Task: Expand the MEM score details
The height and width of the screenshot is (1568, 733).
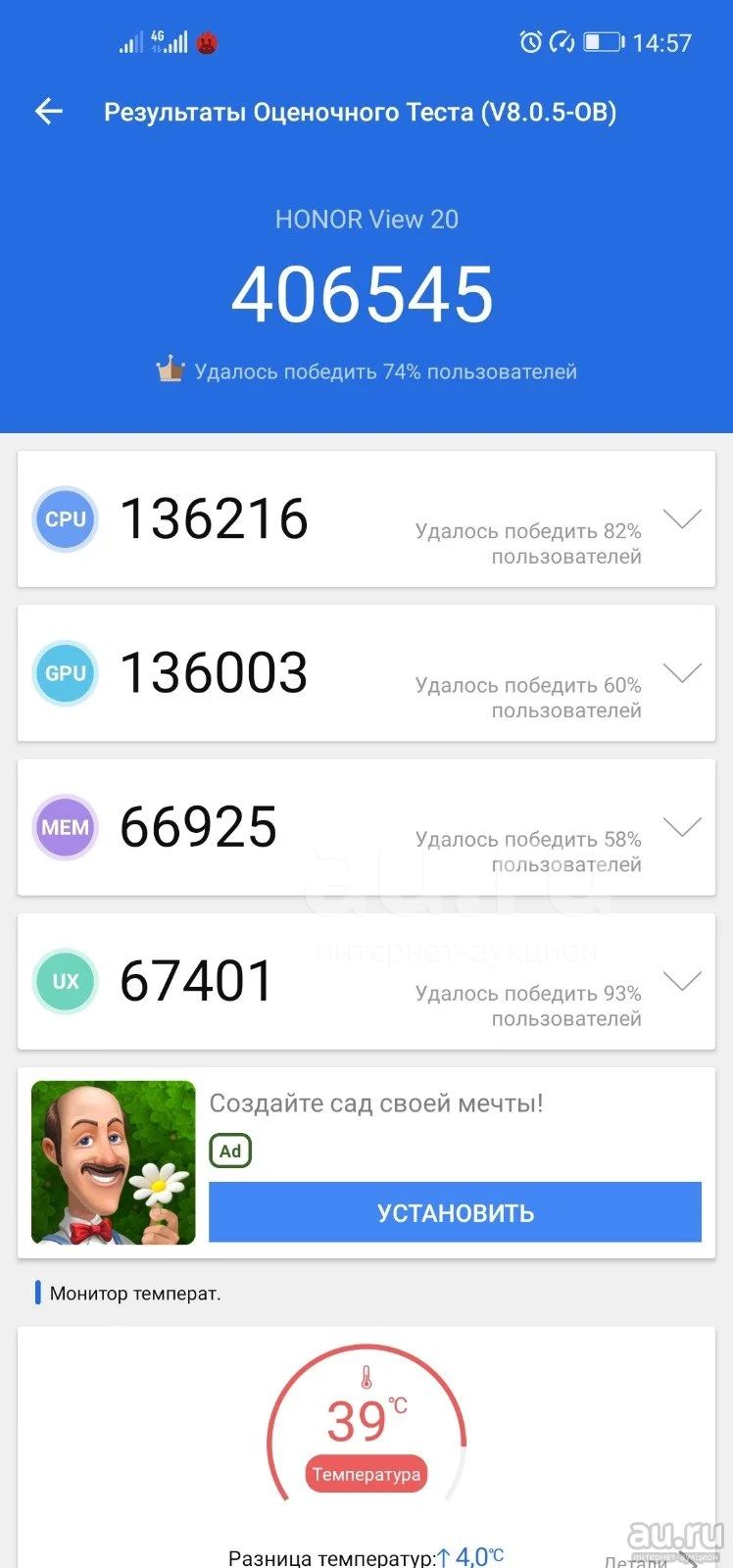Action: coord(682,827)
